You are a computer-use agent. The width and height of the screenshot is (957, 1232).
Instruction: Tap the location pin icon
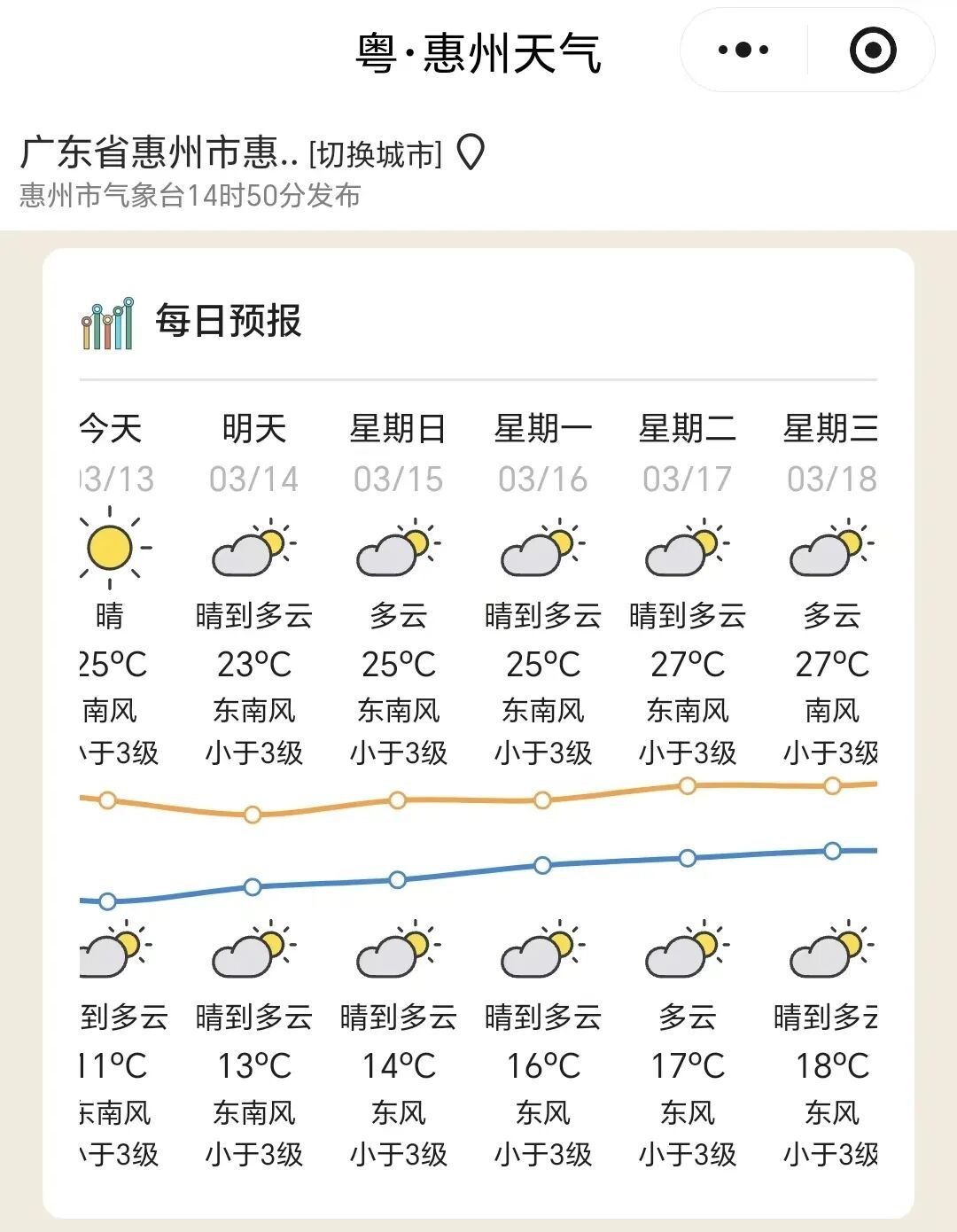coord(471,152)
